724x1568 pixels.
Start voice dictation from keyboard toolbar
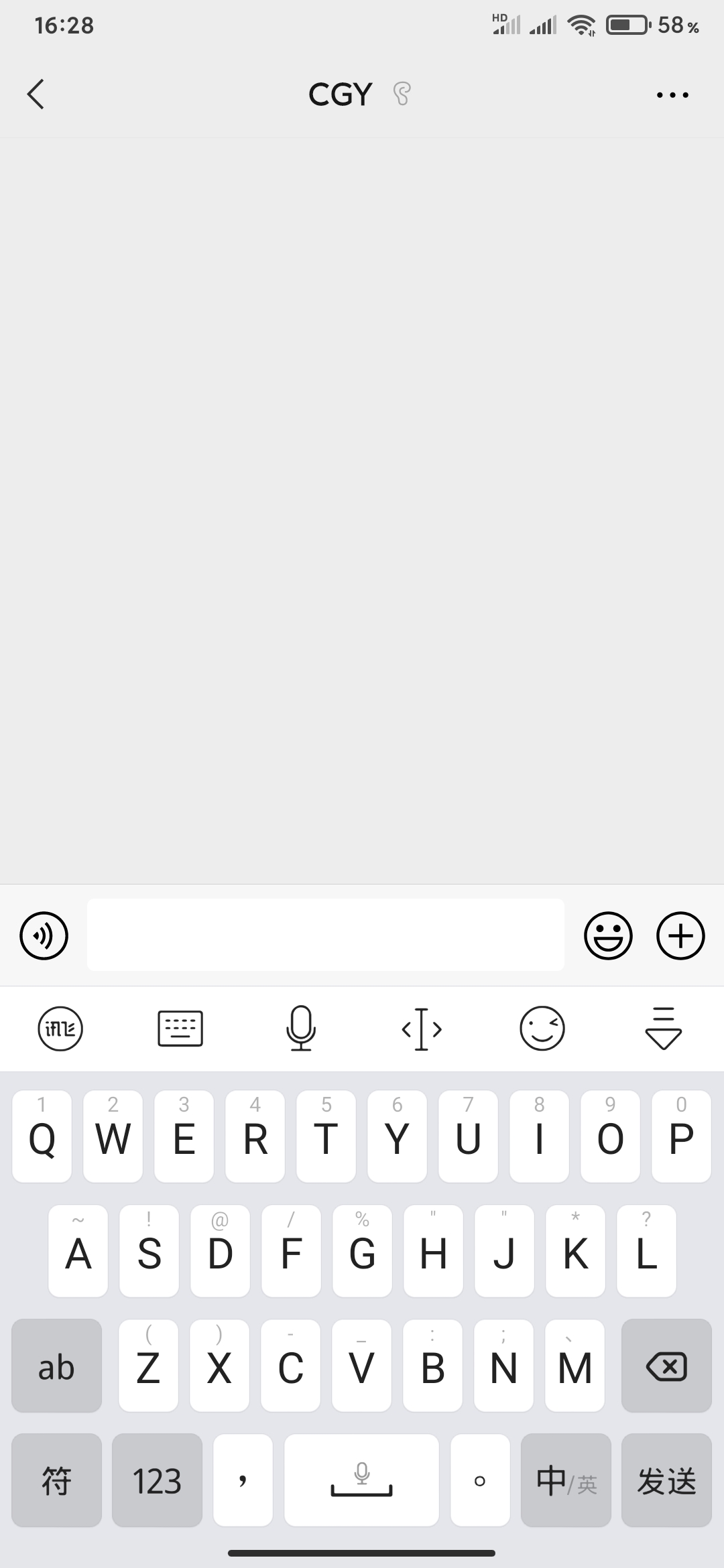pyautogui.click(x=301, y=1029)
